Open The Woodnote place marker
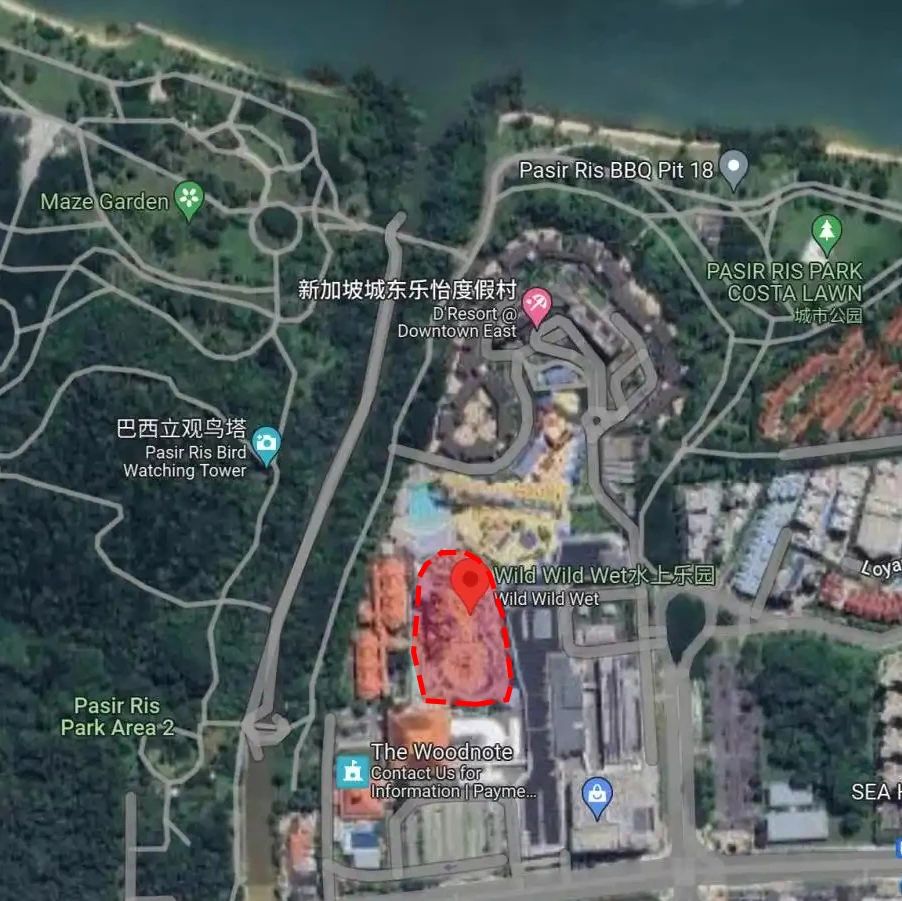The image size is (902, 901). tap(352, 770)
